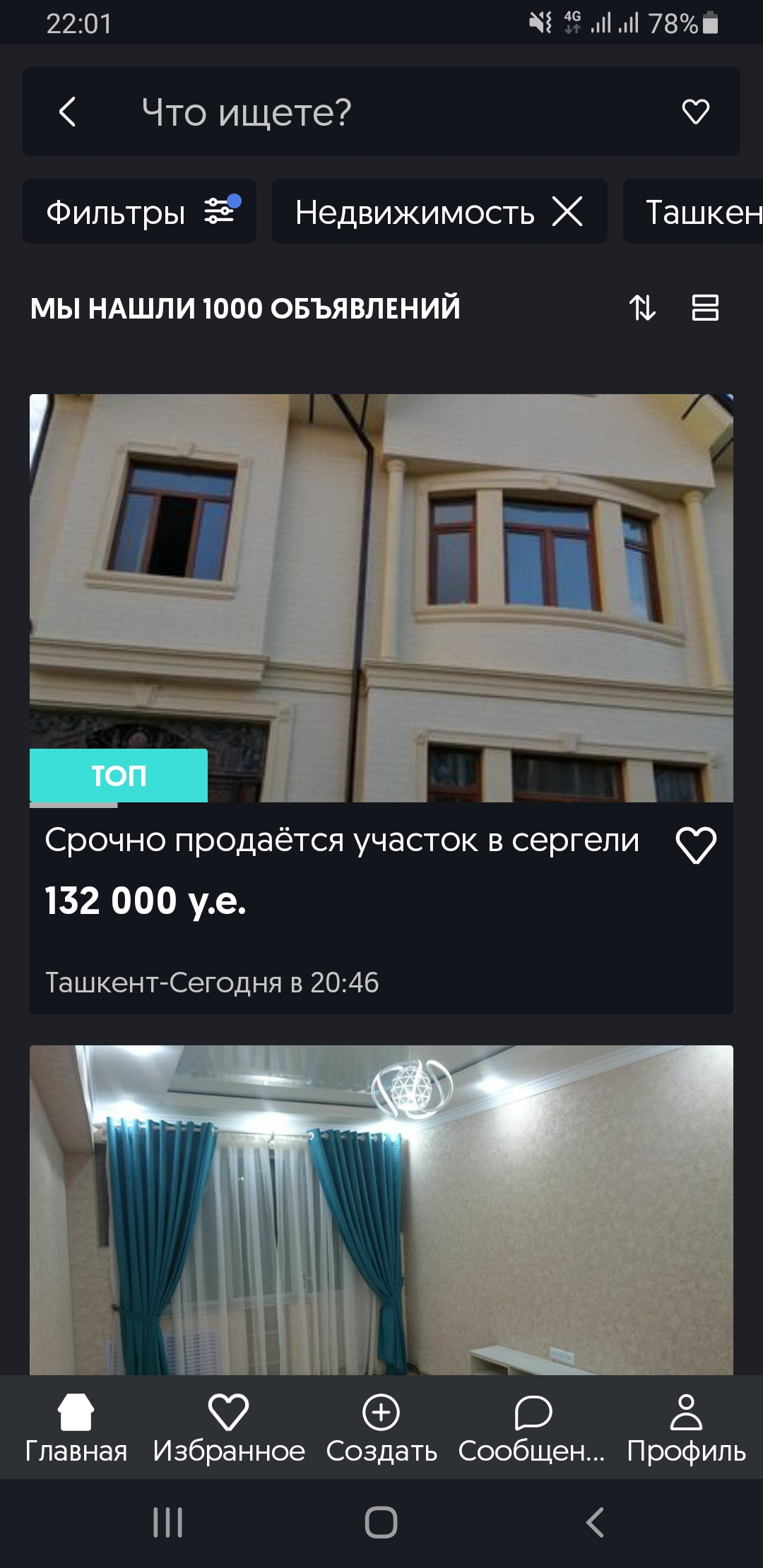Open the listing with blue curtains photo
Image resolution: width=763 pixels, height=1568 pixels.
381,1208
